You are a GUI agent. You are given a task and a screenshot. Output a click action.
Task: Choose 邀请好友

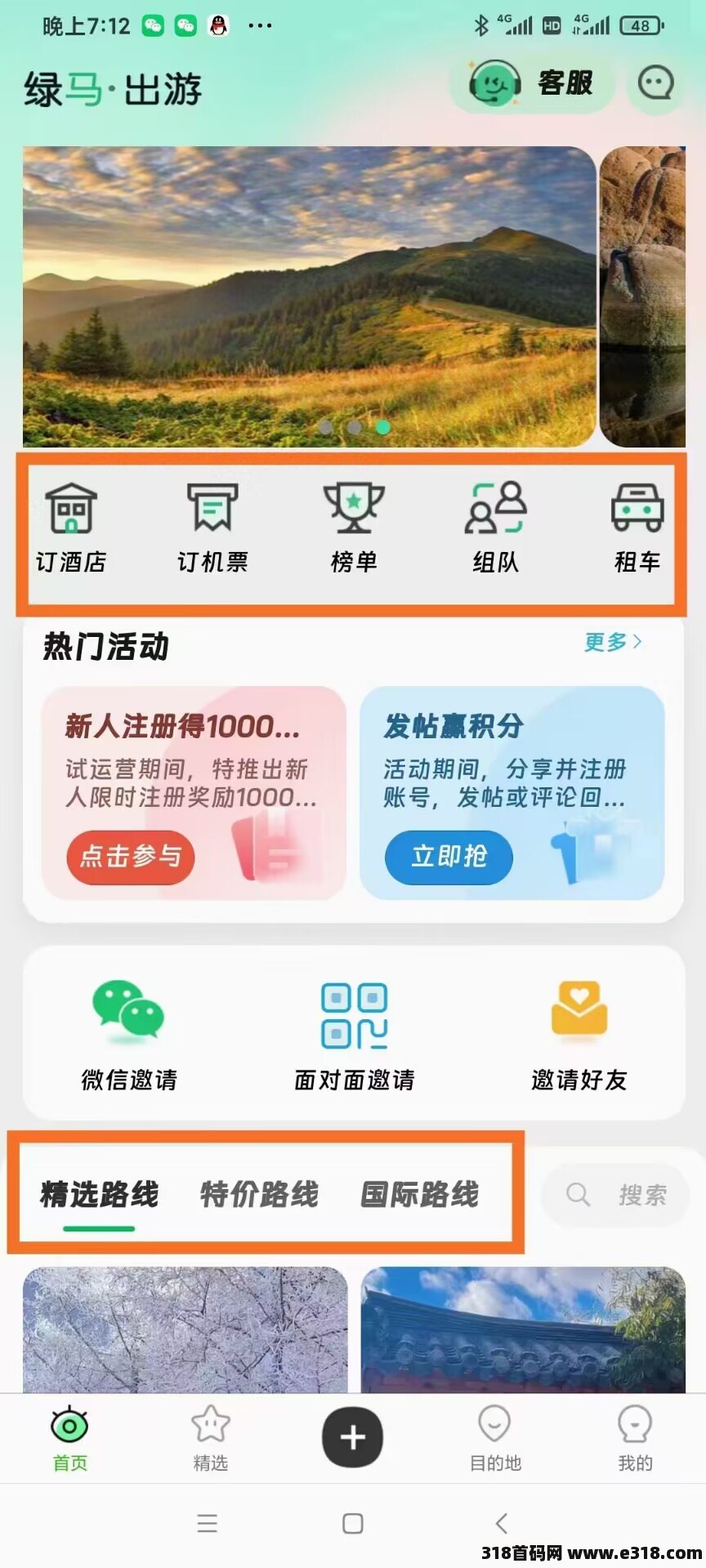click(579, 1035)
